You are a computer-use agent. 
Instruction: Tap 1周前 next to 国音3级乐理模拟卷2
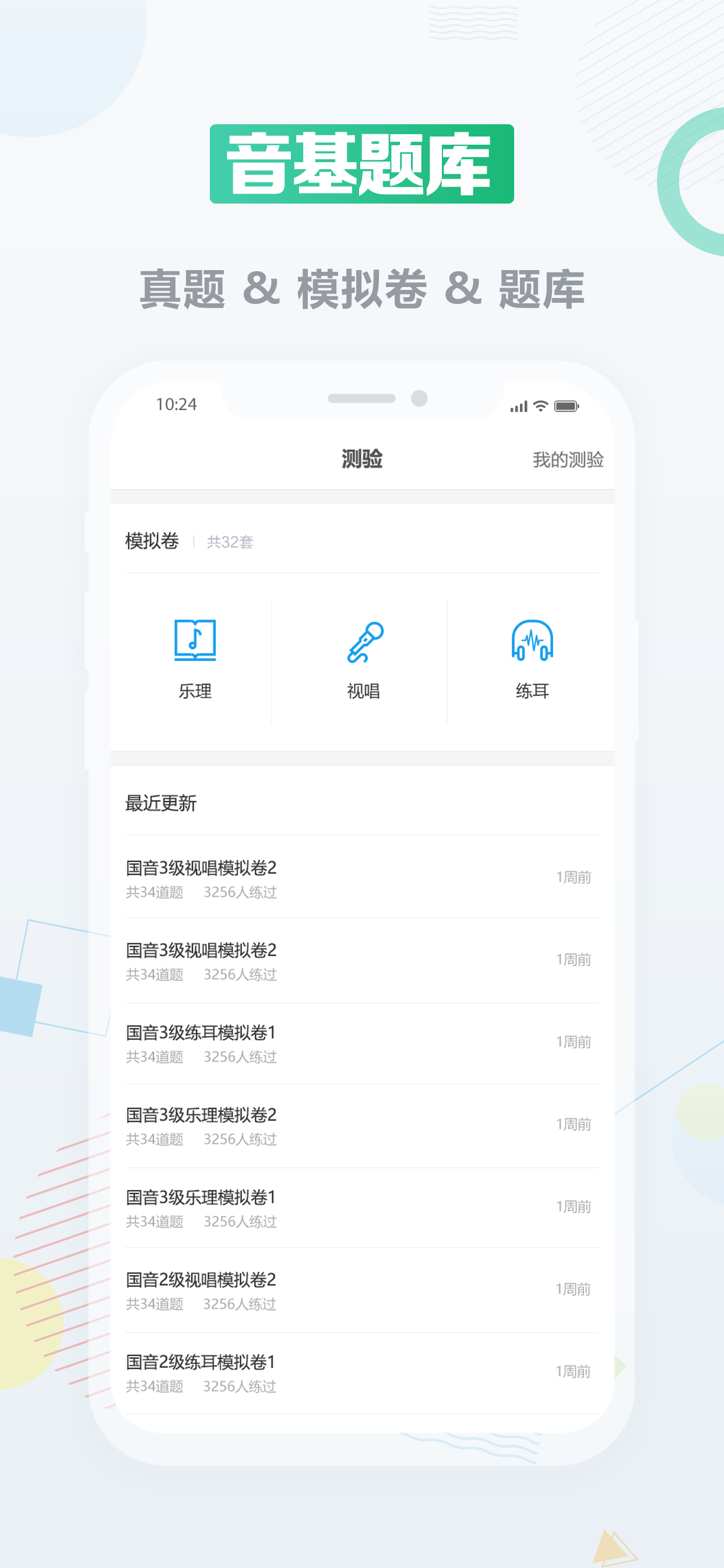coord(574,1125)
